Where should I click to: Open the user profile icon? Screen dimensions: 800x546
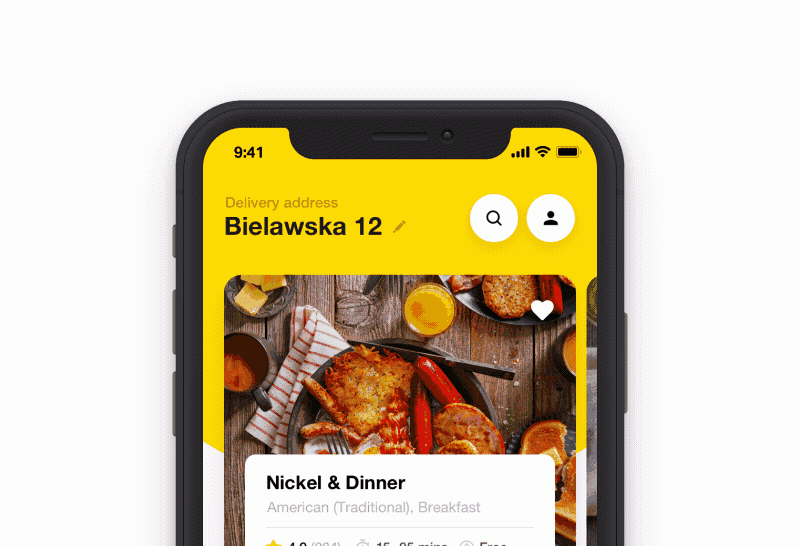[550, 218]
